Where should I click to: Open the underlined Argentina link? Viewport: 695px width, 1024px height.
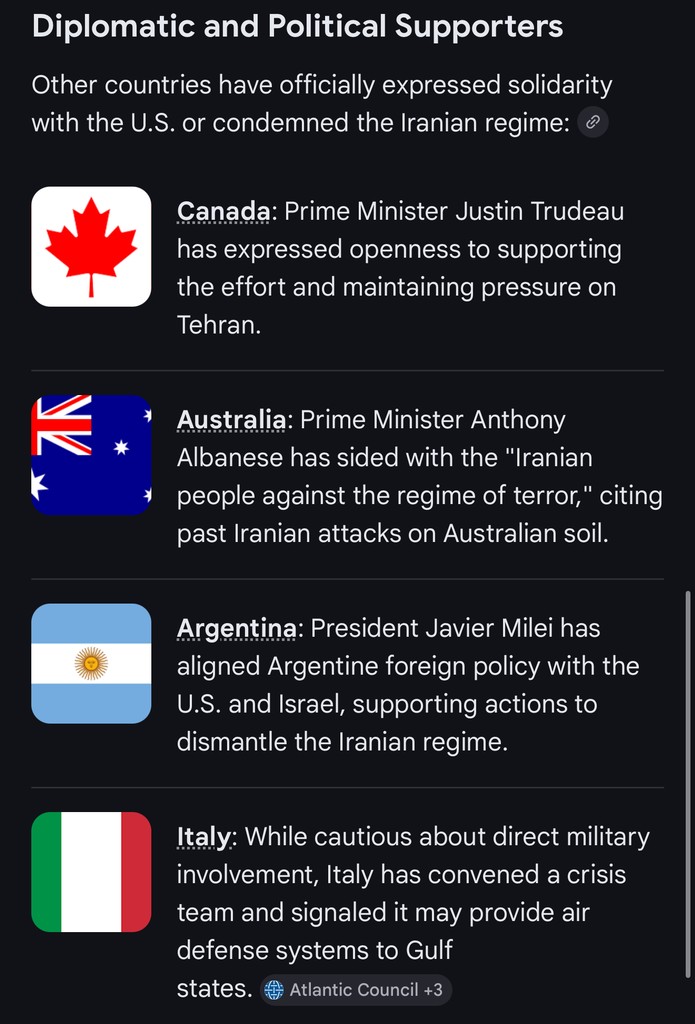(237, 628)
